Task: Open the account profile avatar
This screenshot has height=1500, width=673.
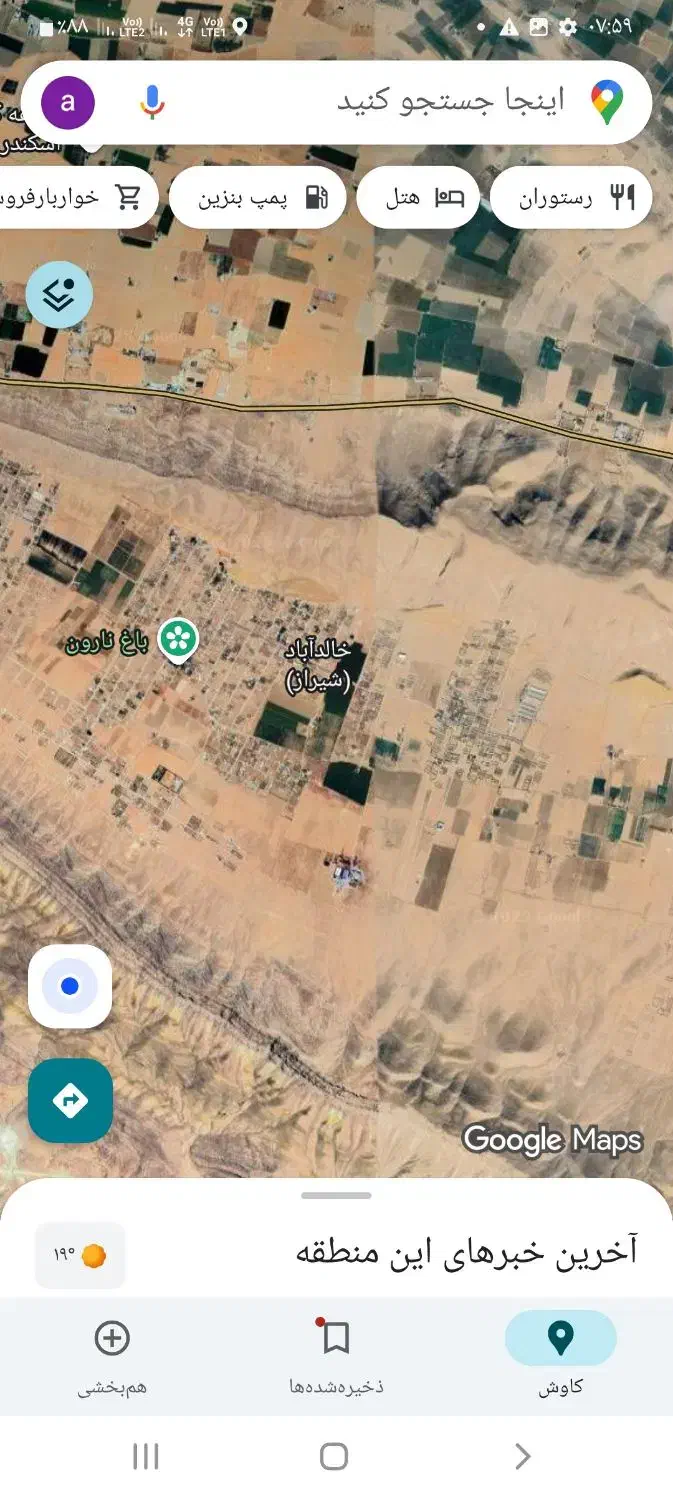Action: pos(68,103)
